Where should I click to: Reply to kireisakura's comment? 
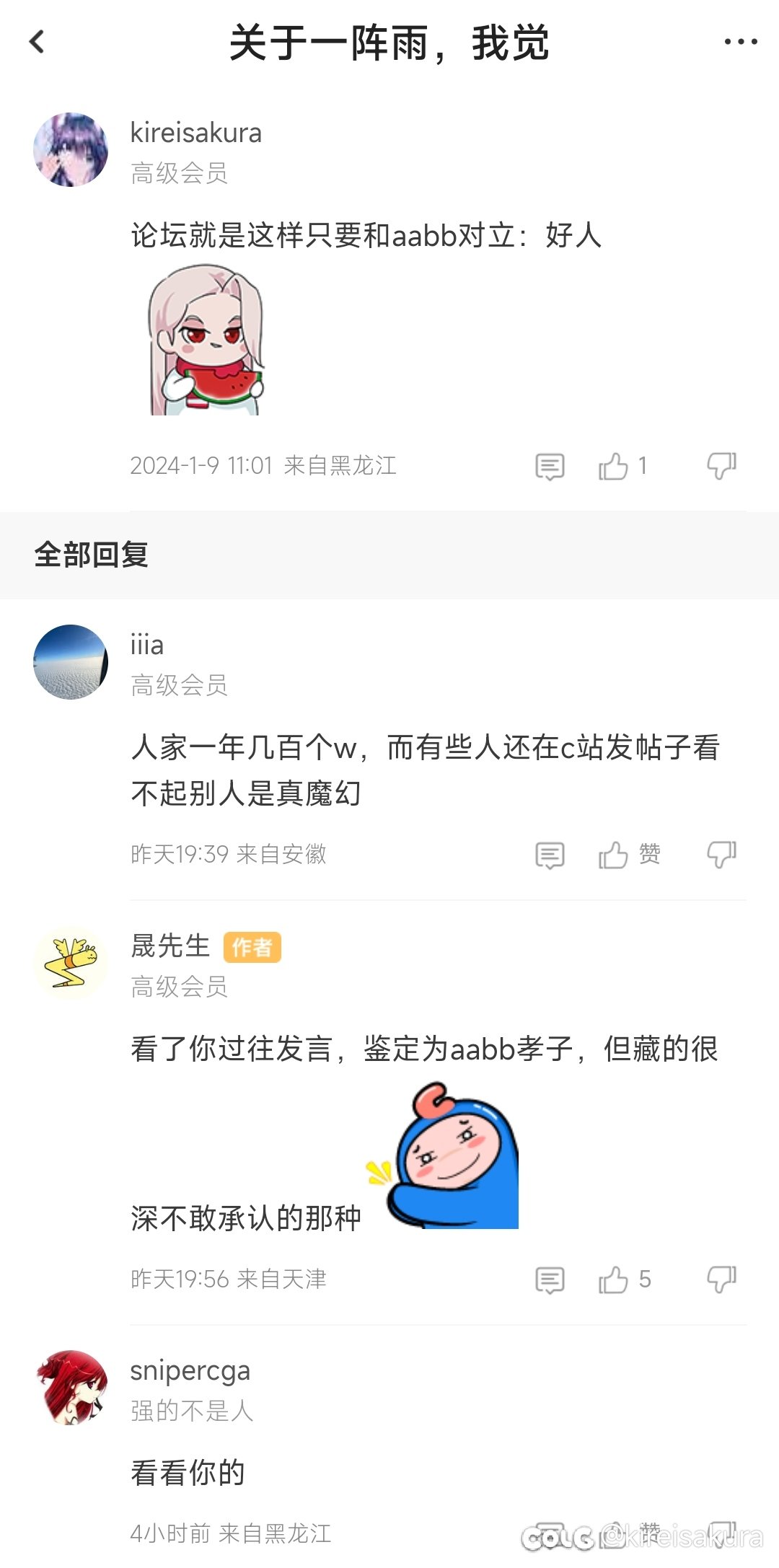coord(550,467)
